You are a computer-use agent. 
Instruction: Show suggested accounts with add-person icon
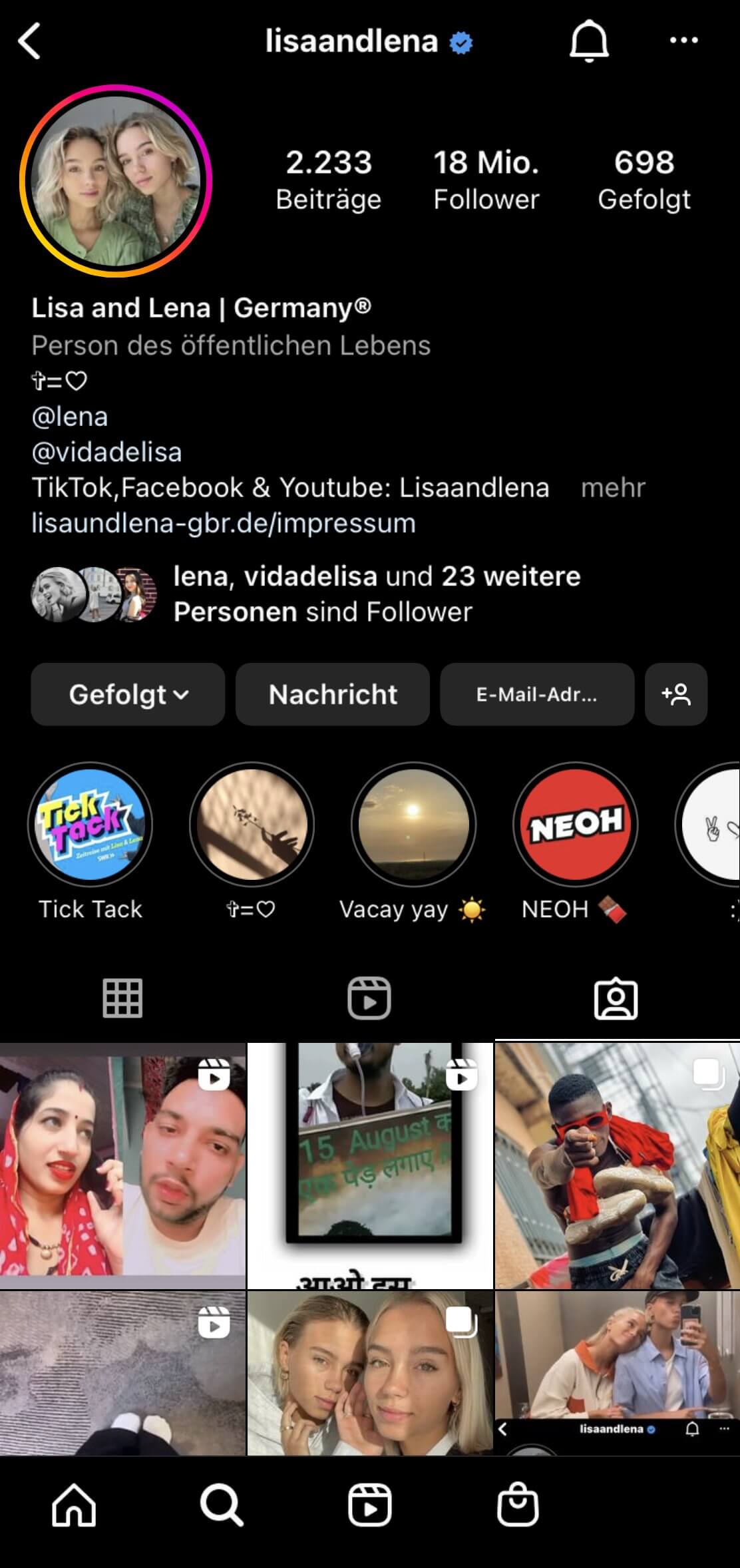(x=676, y=694)
